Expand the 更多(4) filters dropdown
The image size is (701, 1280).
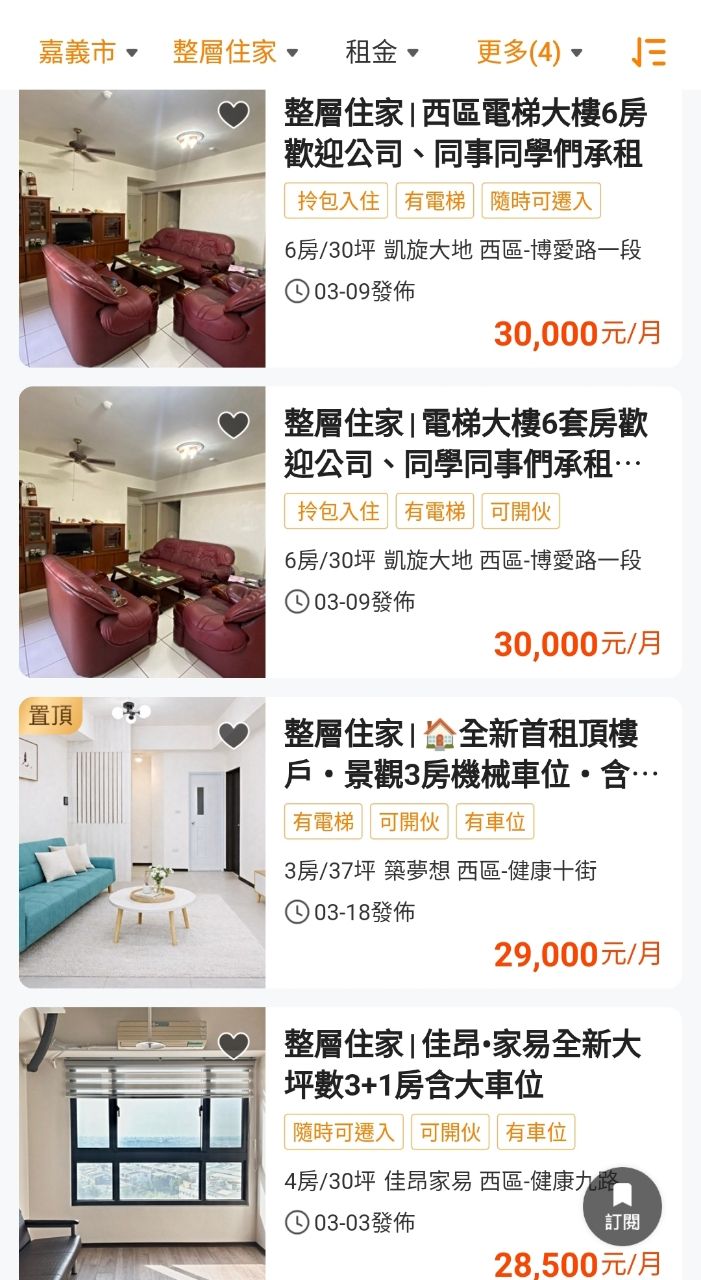point(529,52)
